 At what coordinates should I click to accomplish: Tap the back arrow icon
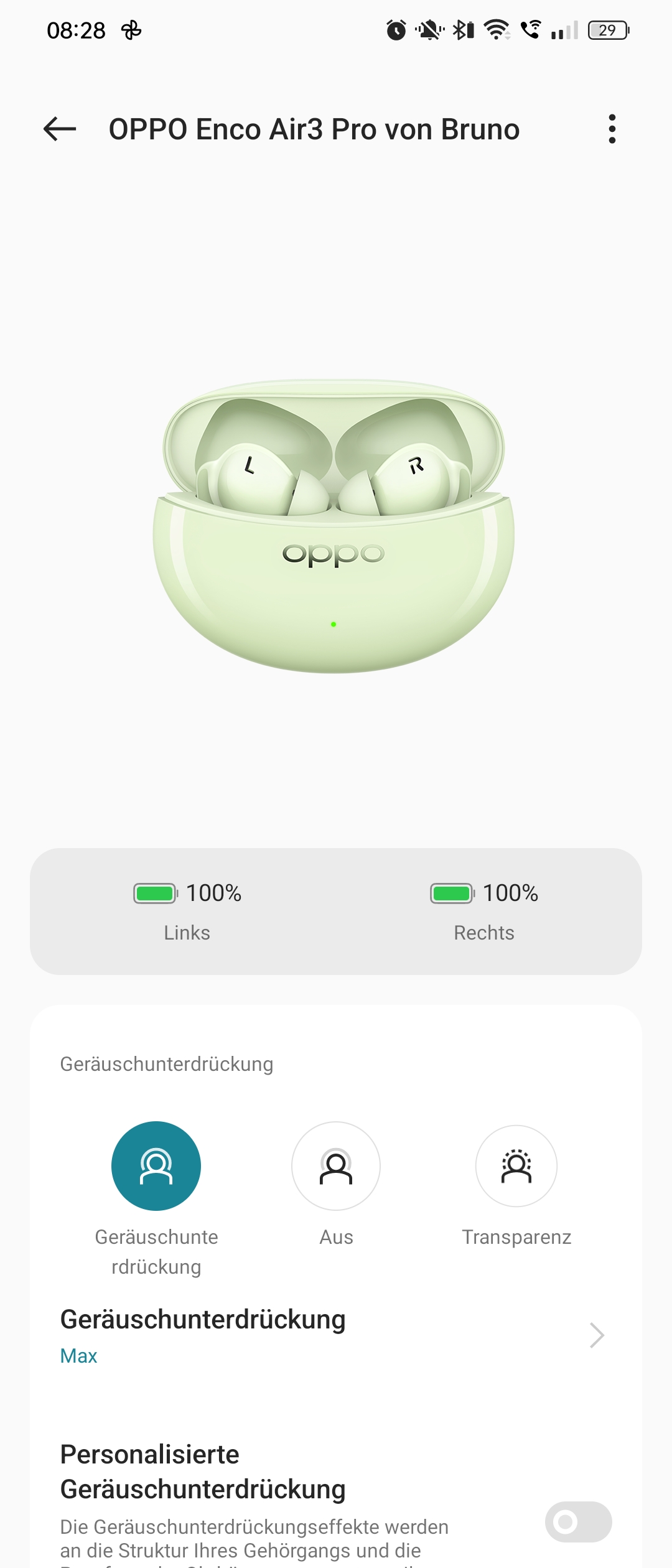[60, 129]
